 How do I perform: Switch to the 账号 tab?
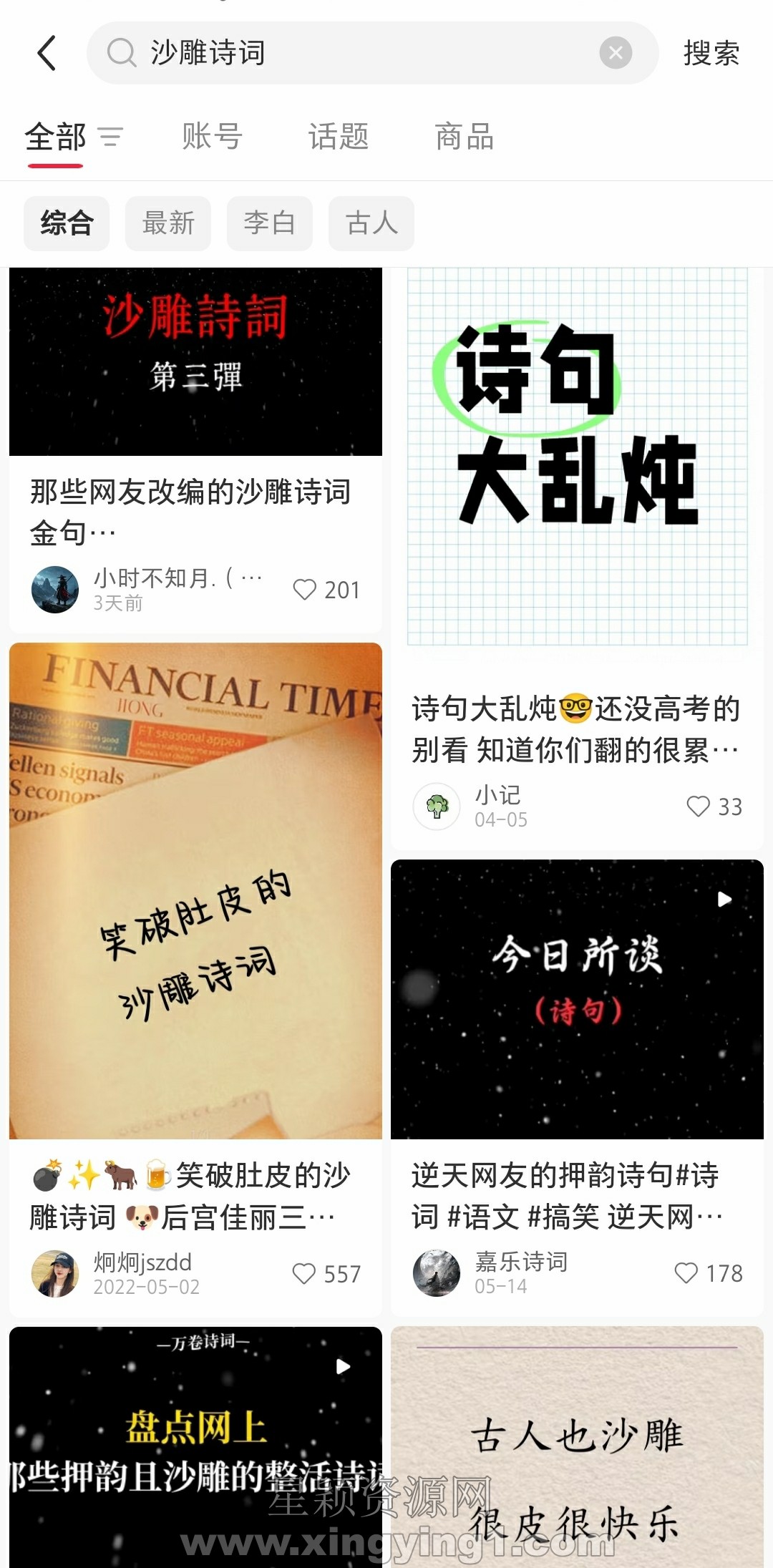[212, 137]
